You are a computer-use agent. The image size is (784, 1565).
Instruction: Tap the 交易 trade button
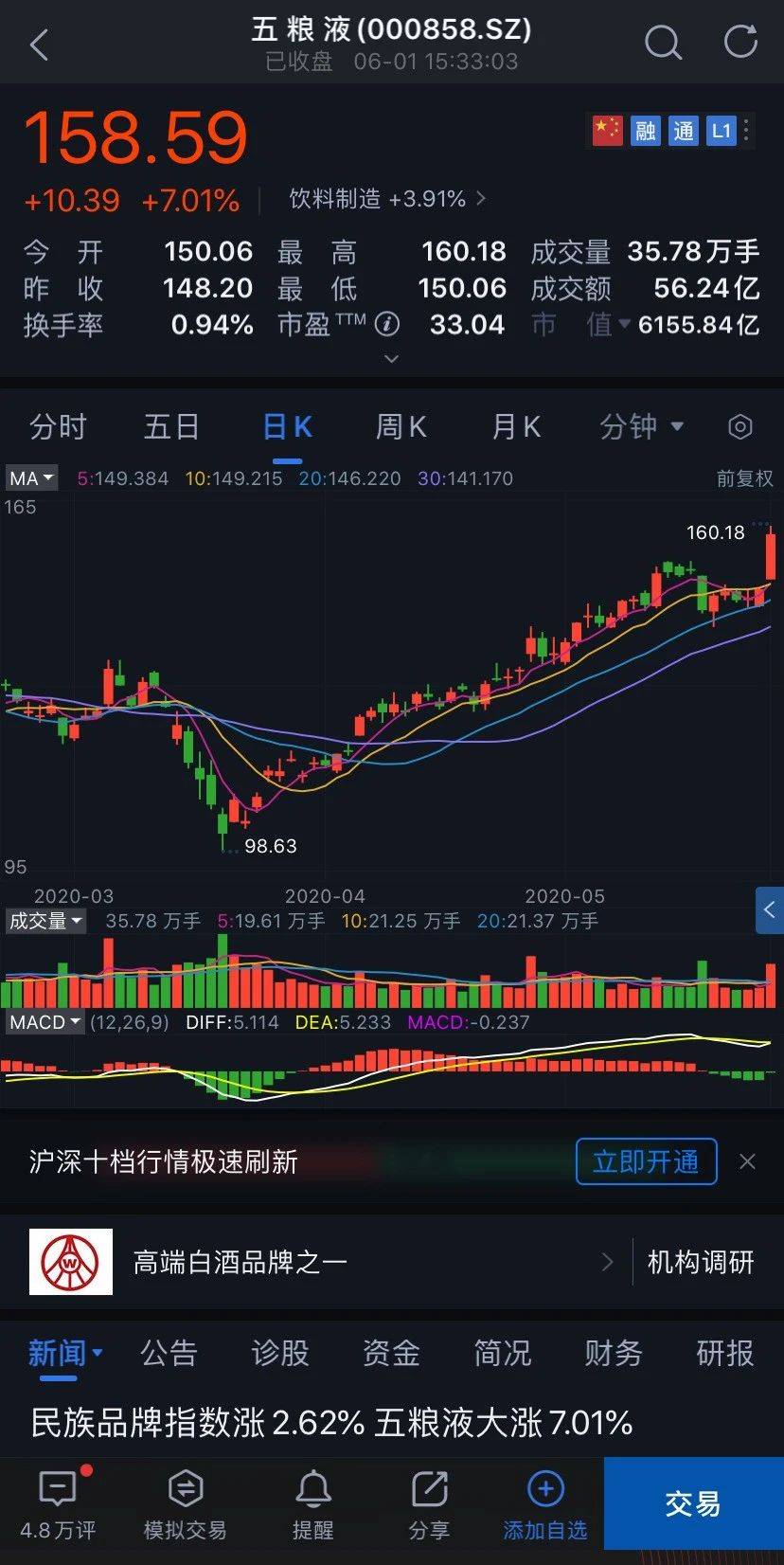tap(694, 1503)
